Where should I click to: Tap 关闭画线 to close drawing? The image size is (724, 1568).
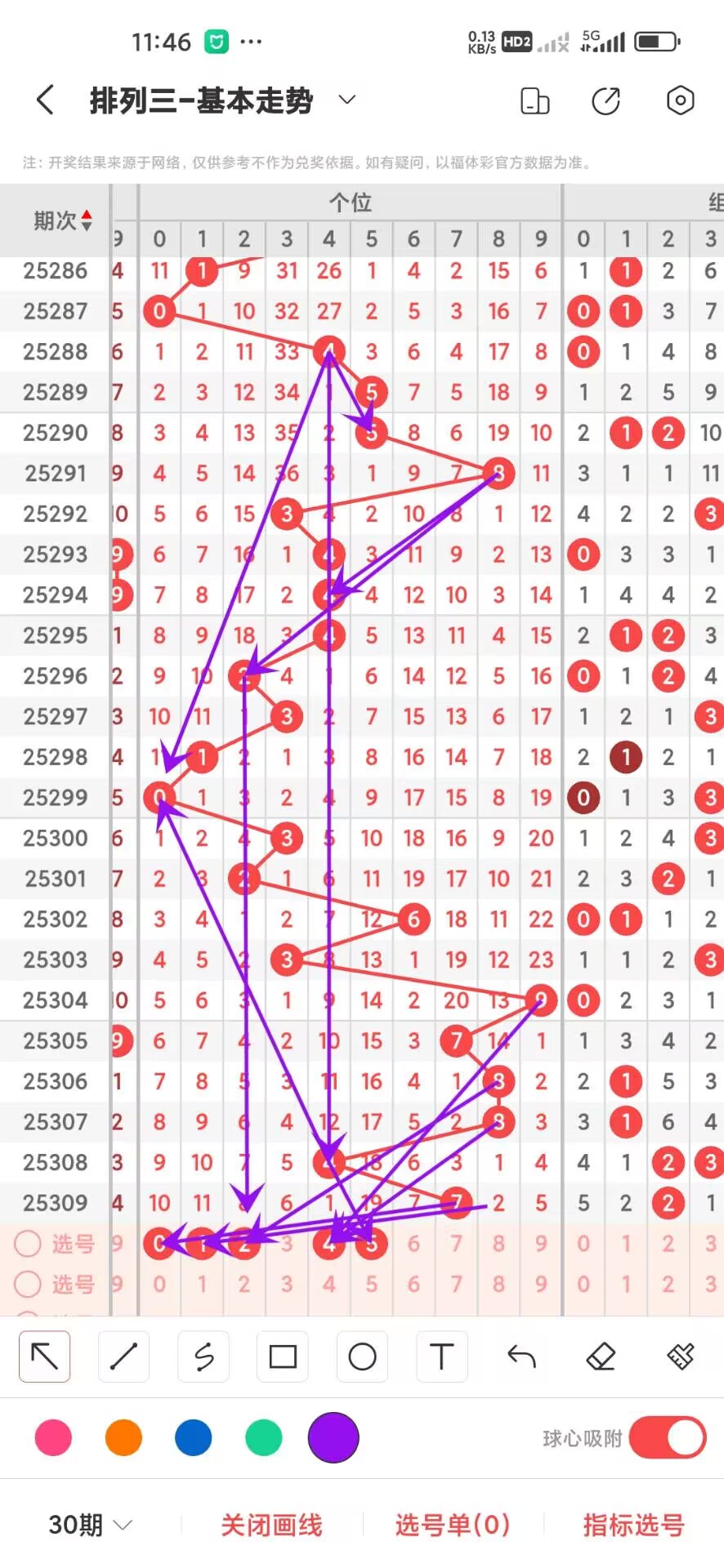pos(271,1525)
